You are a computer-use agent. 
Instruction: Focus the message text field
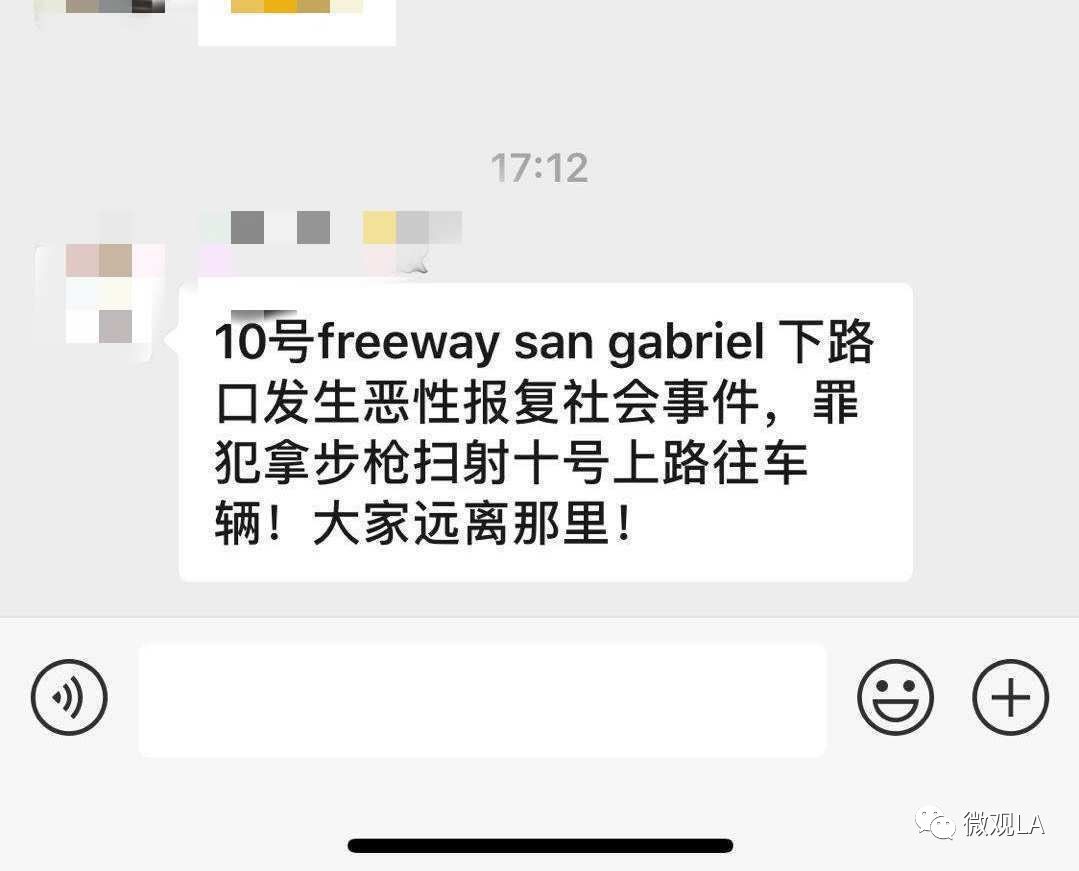pos(482,699)
